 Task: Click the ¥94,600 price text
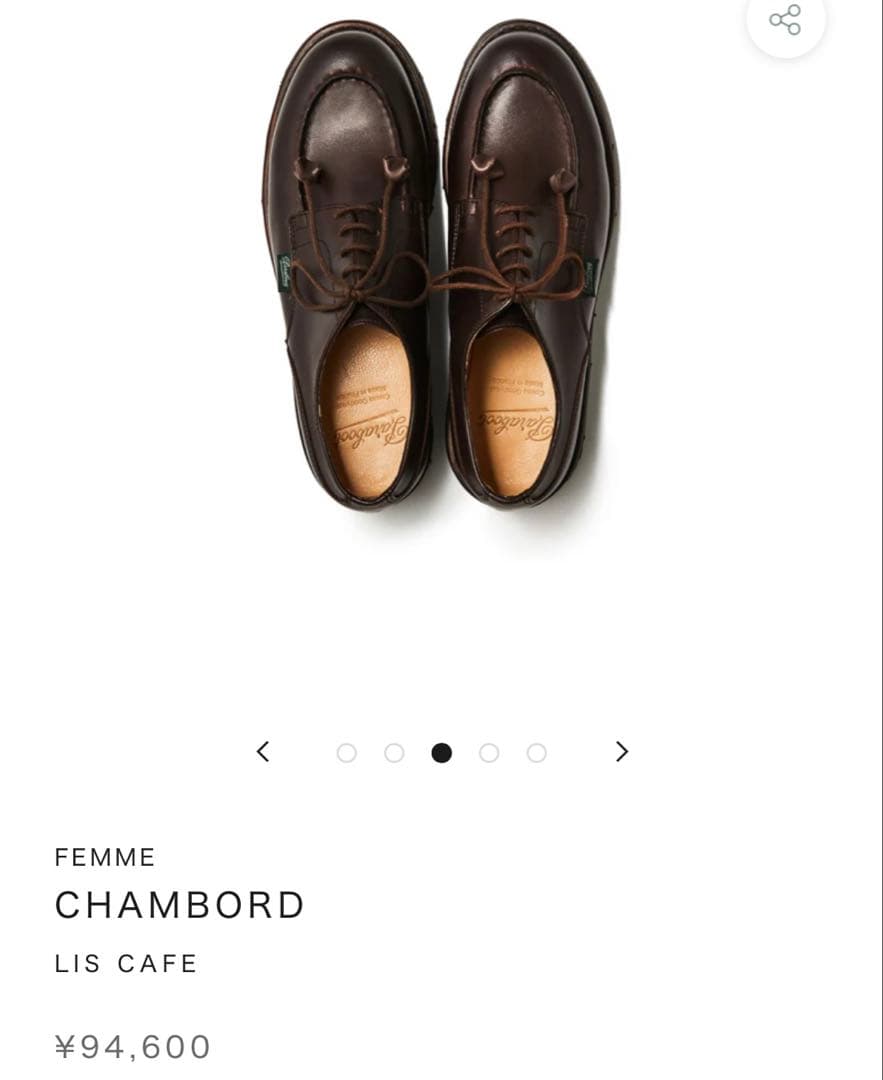tap(132, 1045)
